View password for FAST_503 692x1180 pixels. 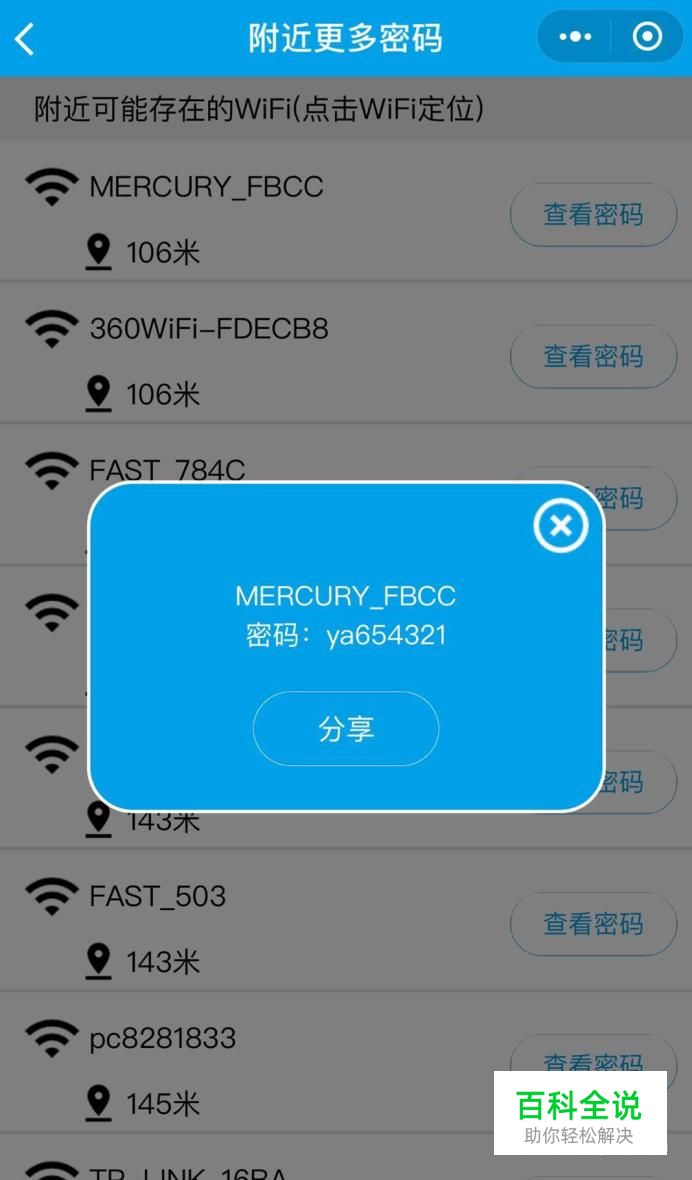[593, 924]
